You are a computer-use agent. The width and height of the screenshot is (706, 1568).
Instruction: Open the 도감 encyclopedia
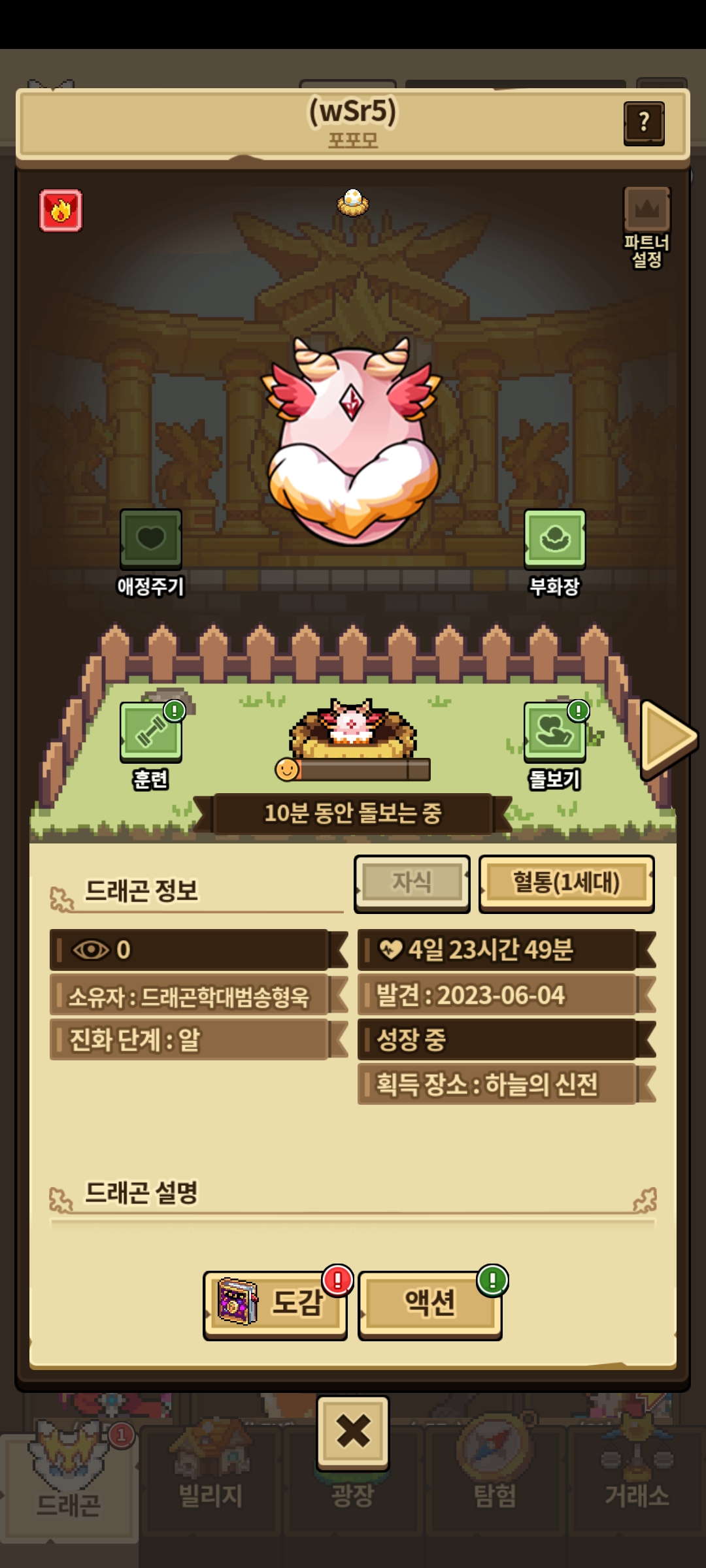pyautogui.click(x=275, y=1303)
